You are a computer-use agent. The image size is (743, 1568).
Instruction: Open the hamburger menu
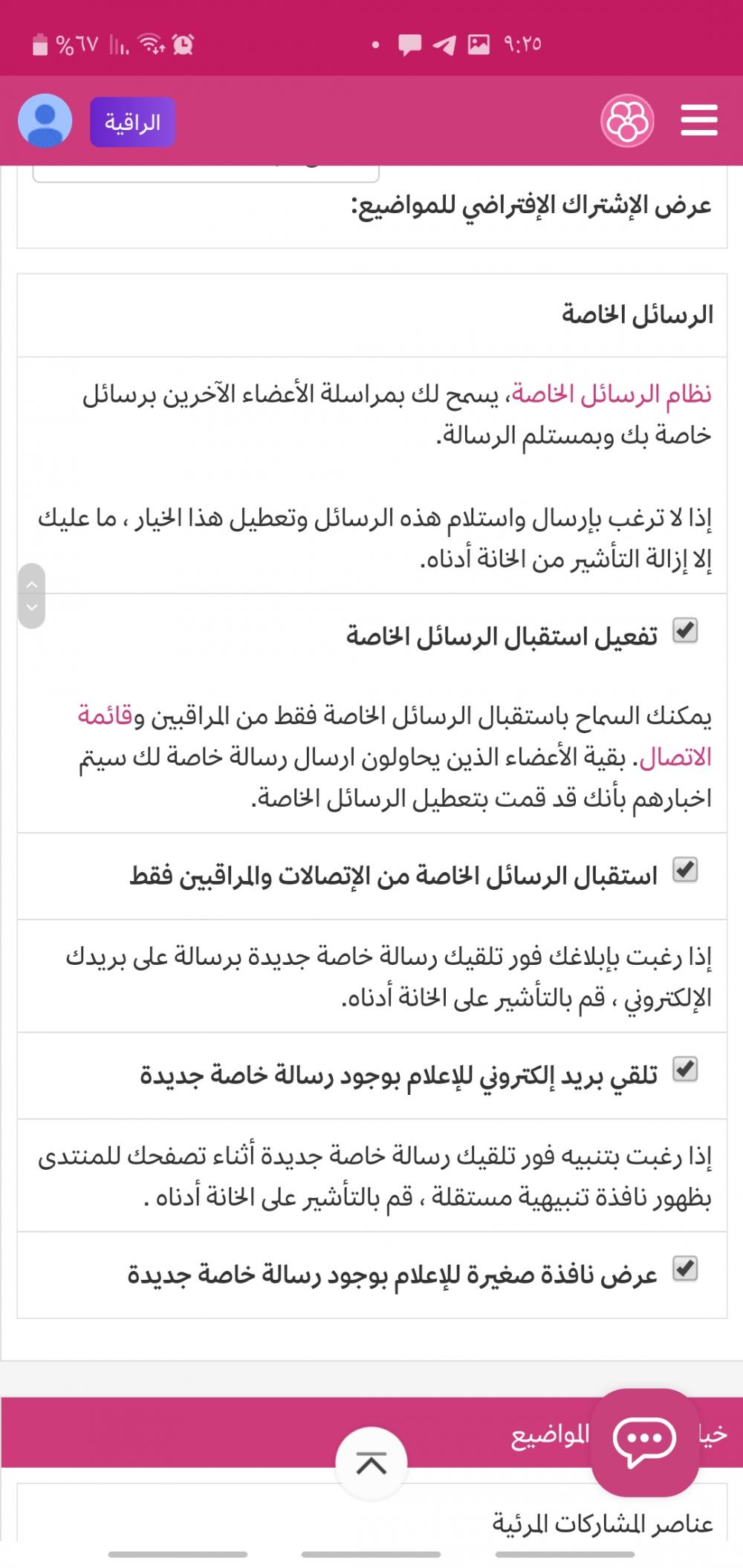(x=698, y=121)
